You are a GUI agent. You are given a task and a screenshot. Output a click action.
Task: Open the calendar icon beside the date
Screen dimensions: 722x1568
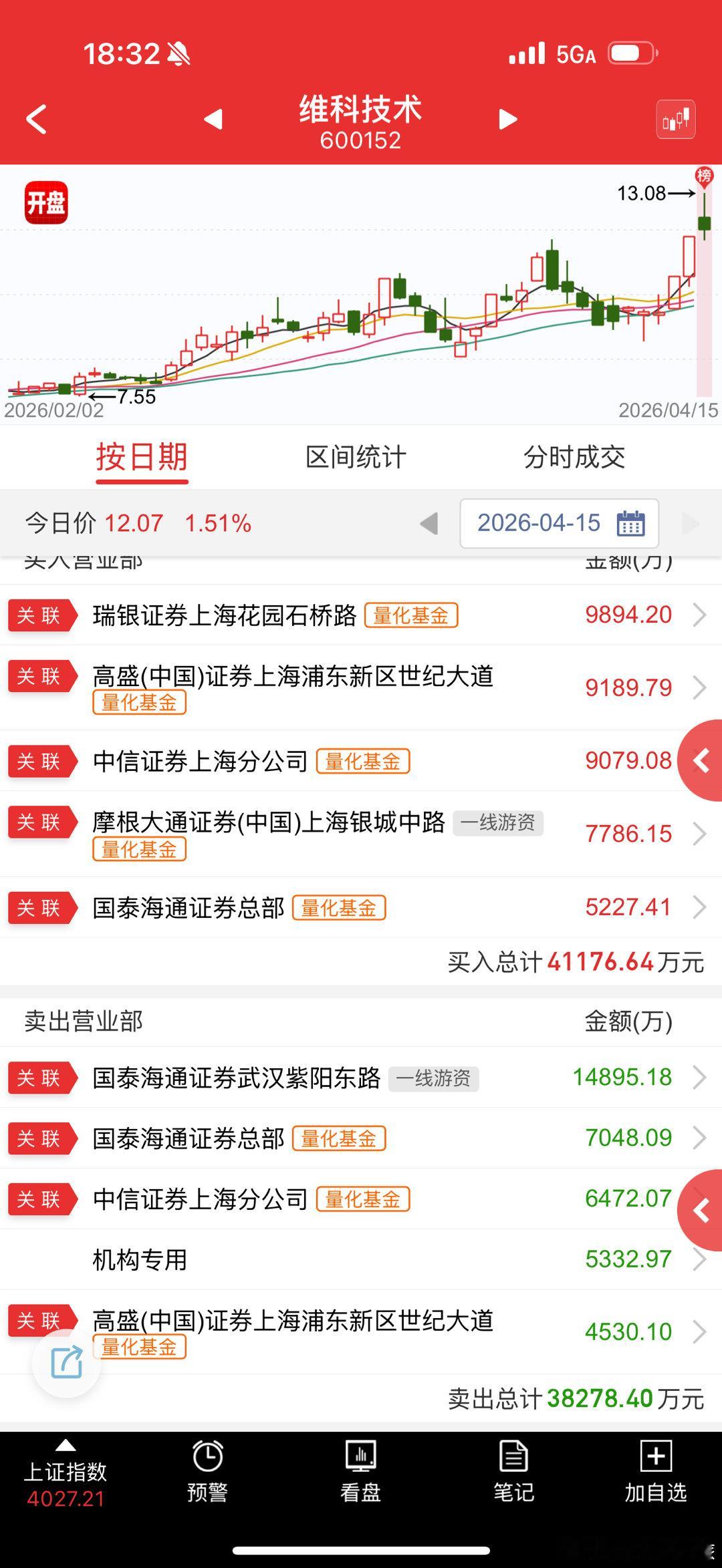coord(629,524)
